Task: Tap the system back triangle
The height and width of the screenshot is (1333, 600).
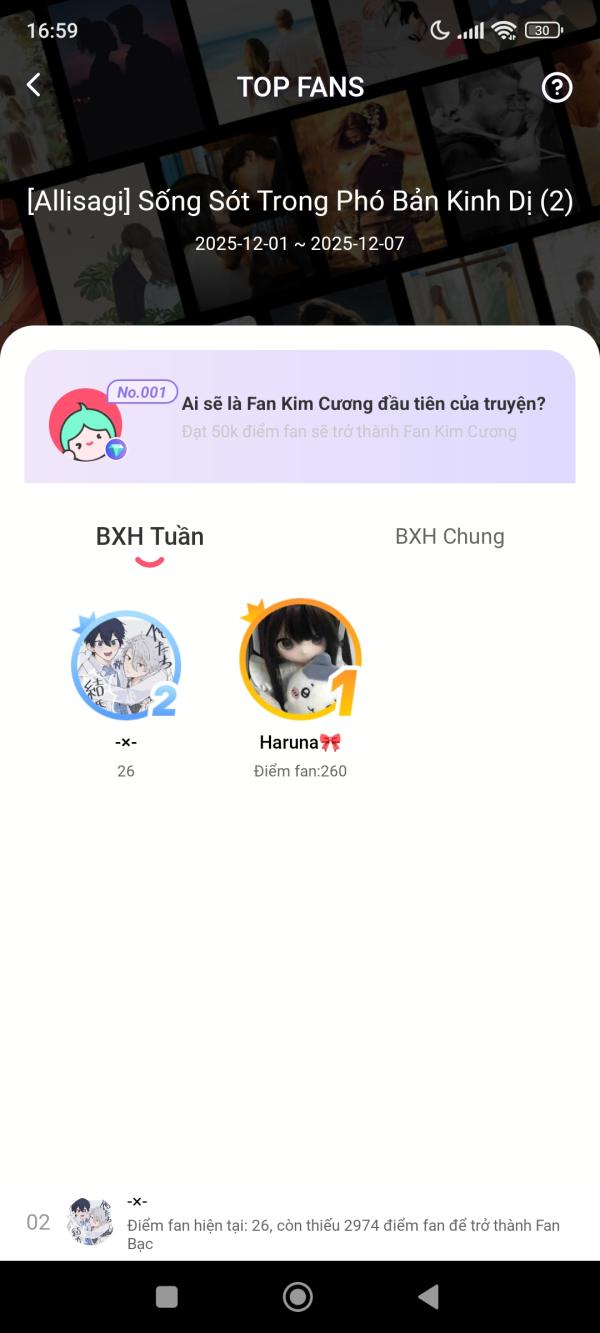Action: point(428,1297)
